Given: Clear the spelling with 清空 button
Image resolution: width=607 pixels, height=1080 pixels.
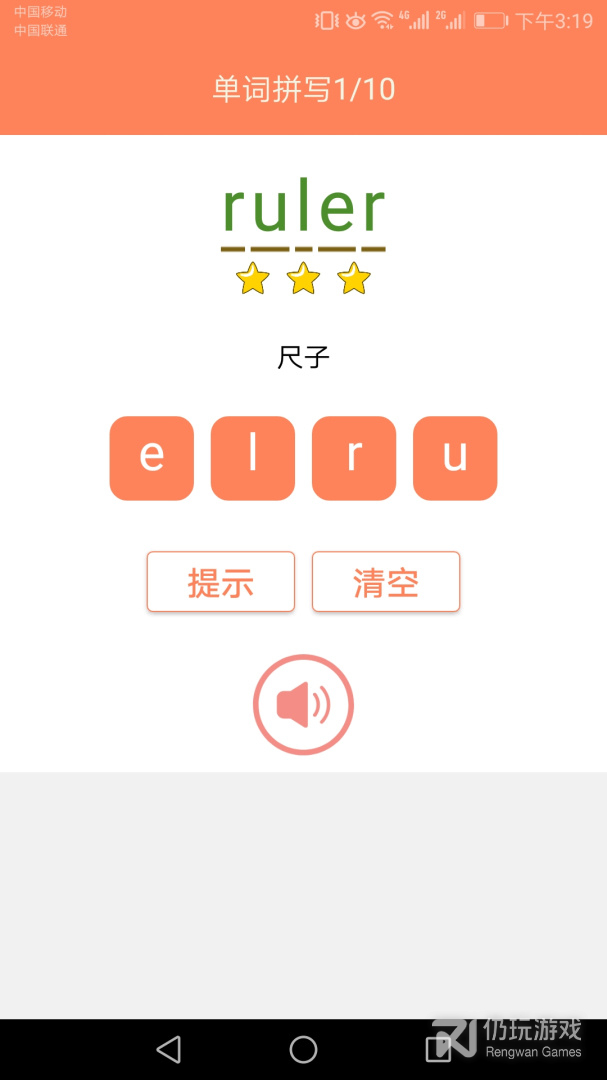Looking at the screenshot, I should (386, 581).
